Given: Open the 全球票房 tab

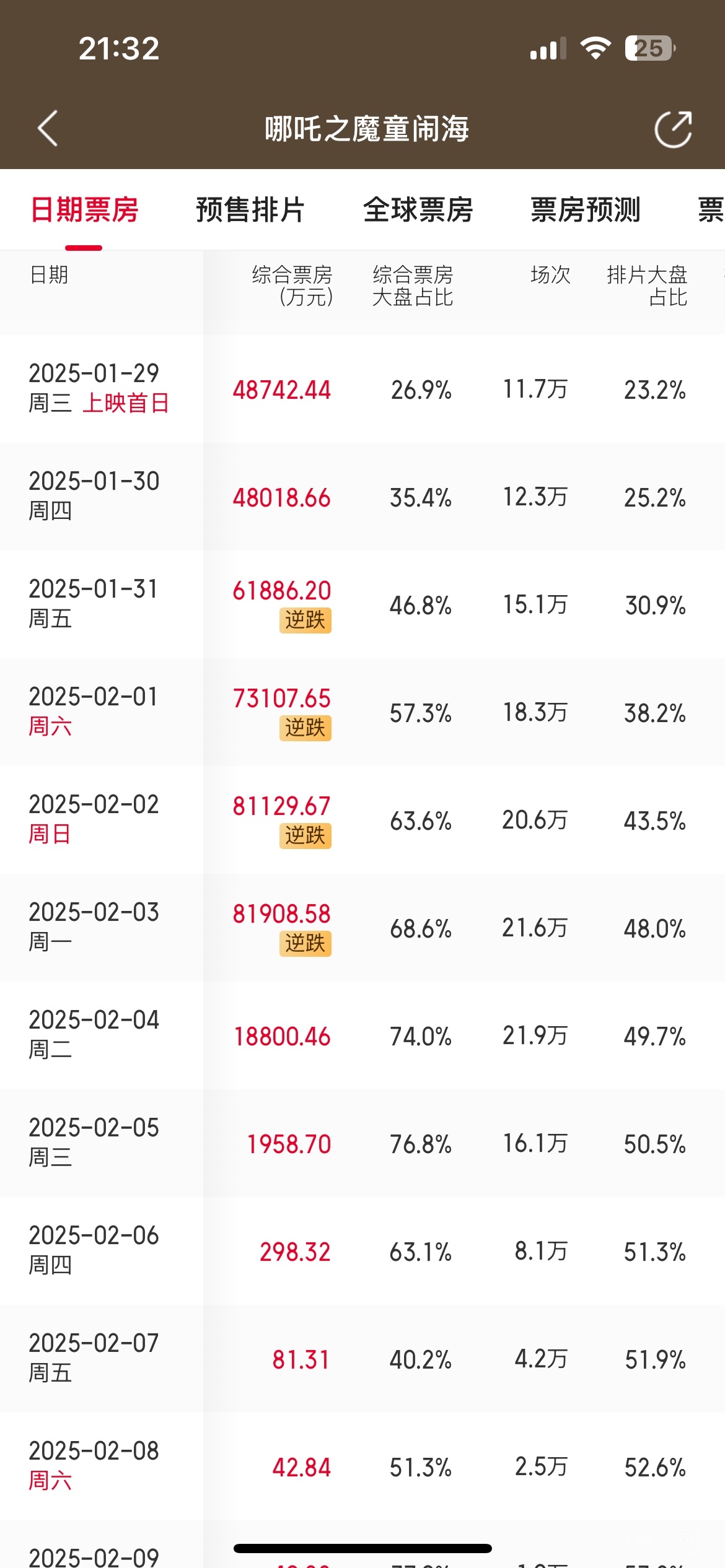Looking at the screenshot, I should click(x=418, y=210).
